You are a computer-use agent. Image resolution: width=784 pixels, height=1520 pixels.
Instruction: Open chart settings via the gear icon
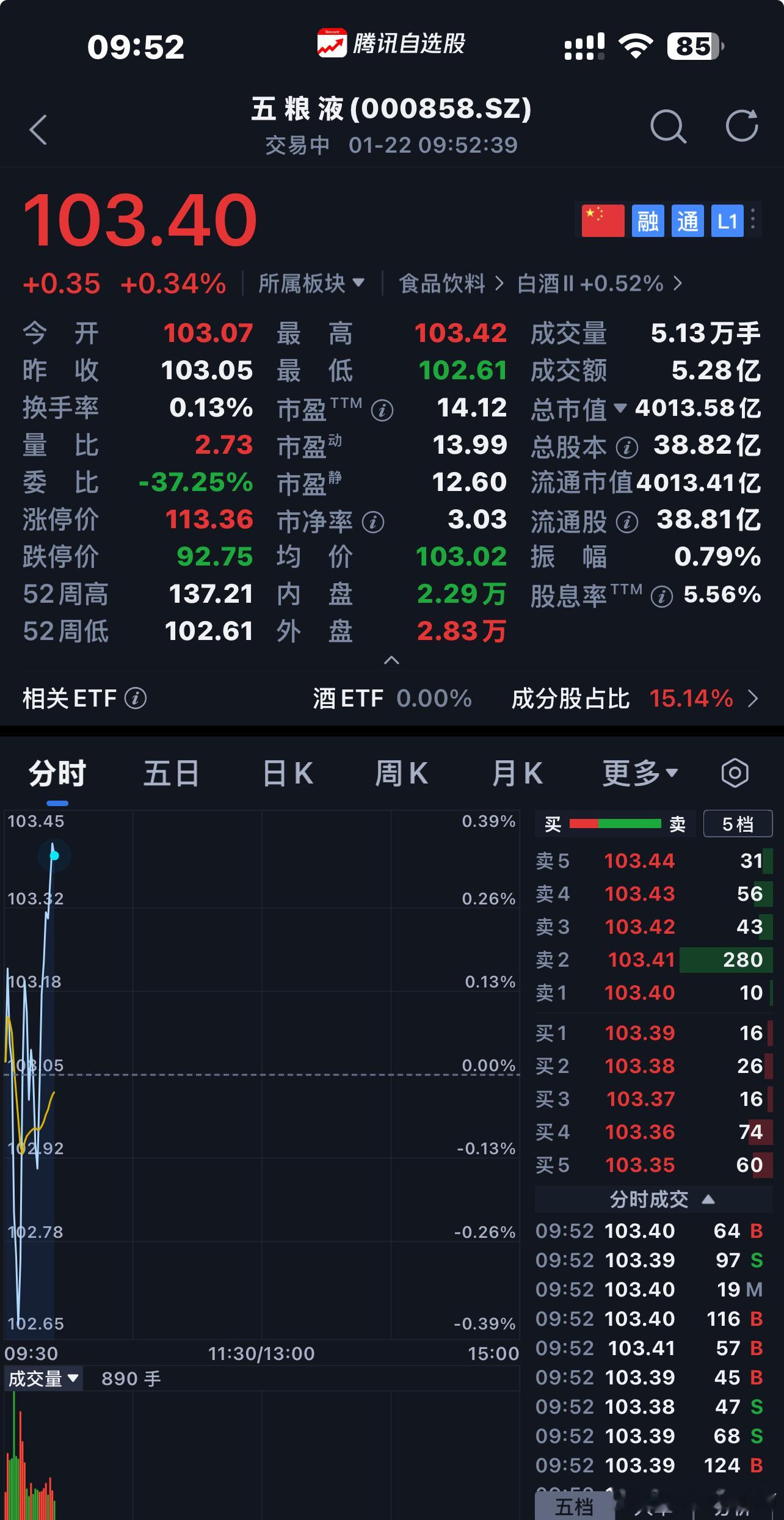735,772
